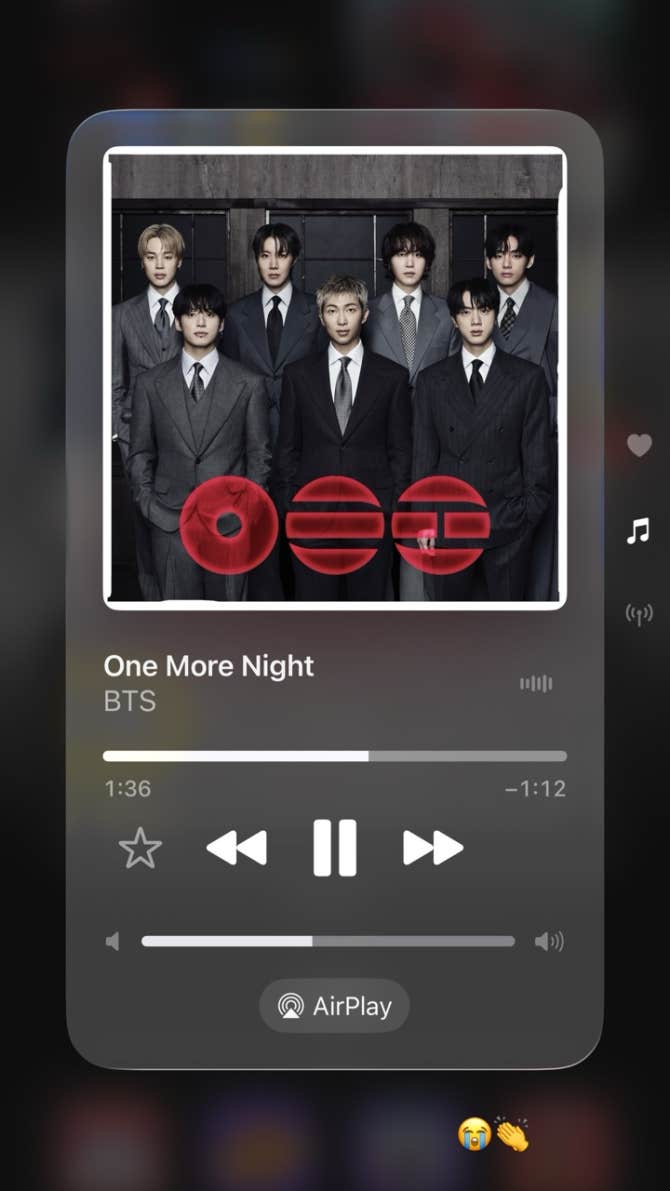This screenshot has height=1191, width=670.
Task: Skip to the next track
Action: pyautogui.click(x=432, y=848)
